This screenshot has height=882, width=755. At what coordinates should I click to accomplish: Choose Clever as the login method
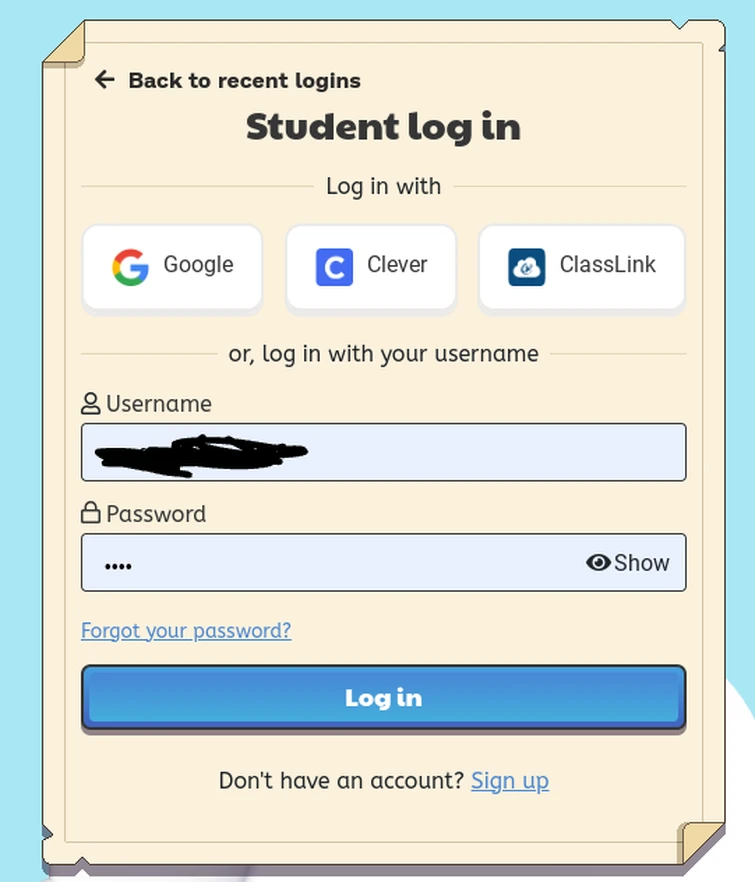point(371,266)
